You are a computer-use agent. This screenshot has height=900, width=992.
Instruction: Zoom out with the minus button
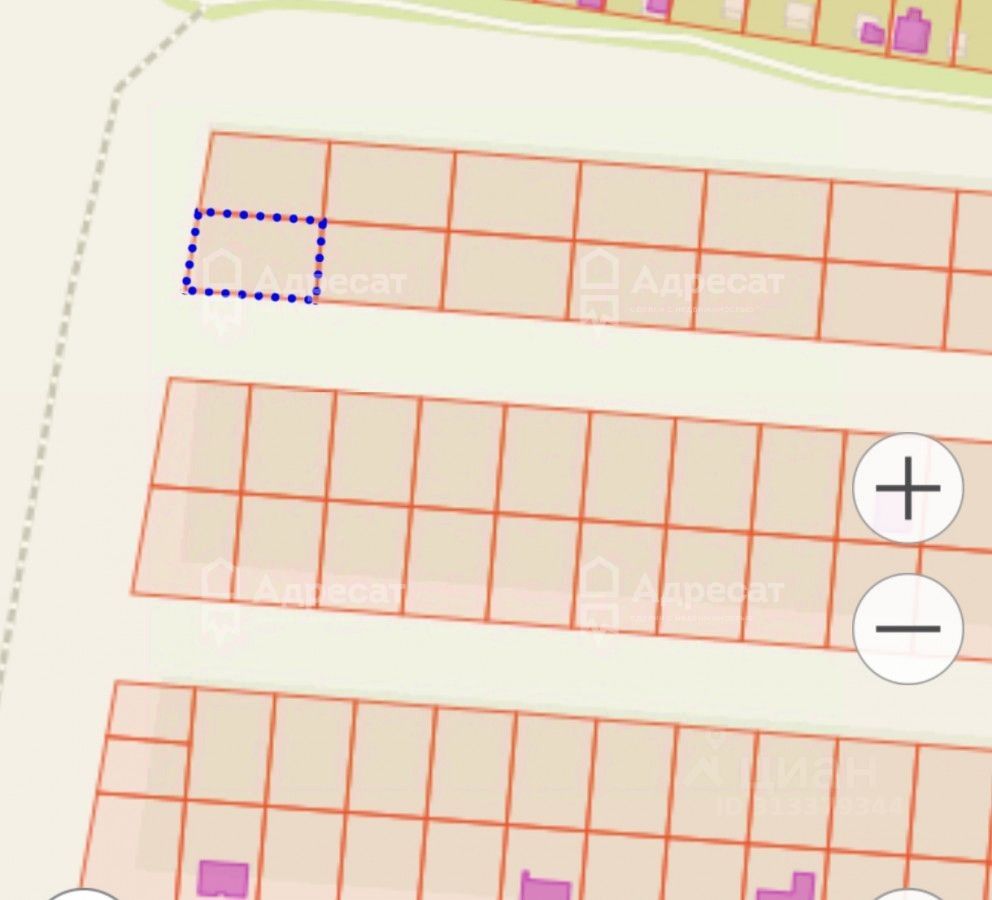pos(907,629)
